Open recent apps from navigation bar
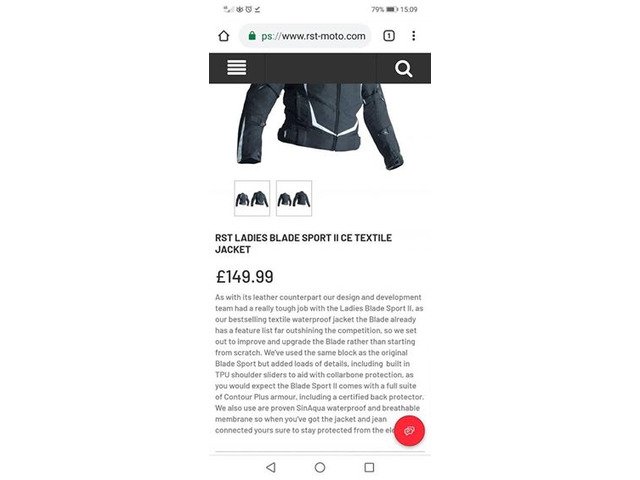The height and width of the screenshot is (480, 640). pos(369,467)
